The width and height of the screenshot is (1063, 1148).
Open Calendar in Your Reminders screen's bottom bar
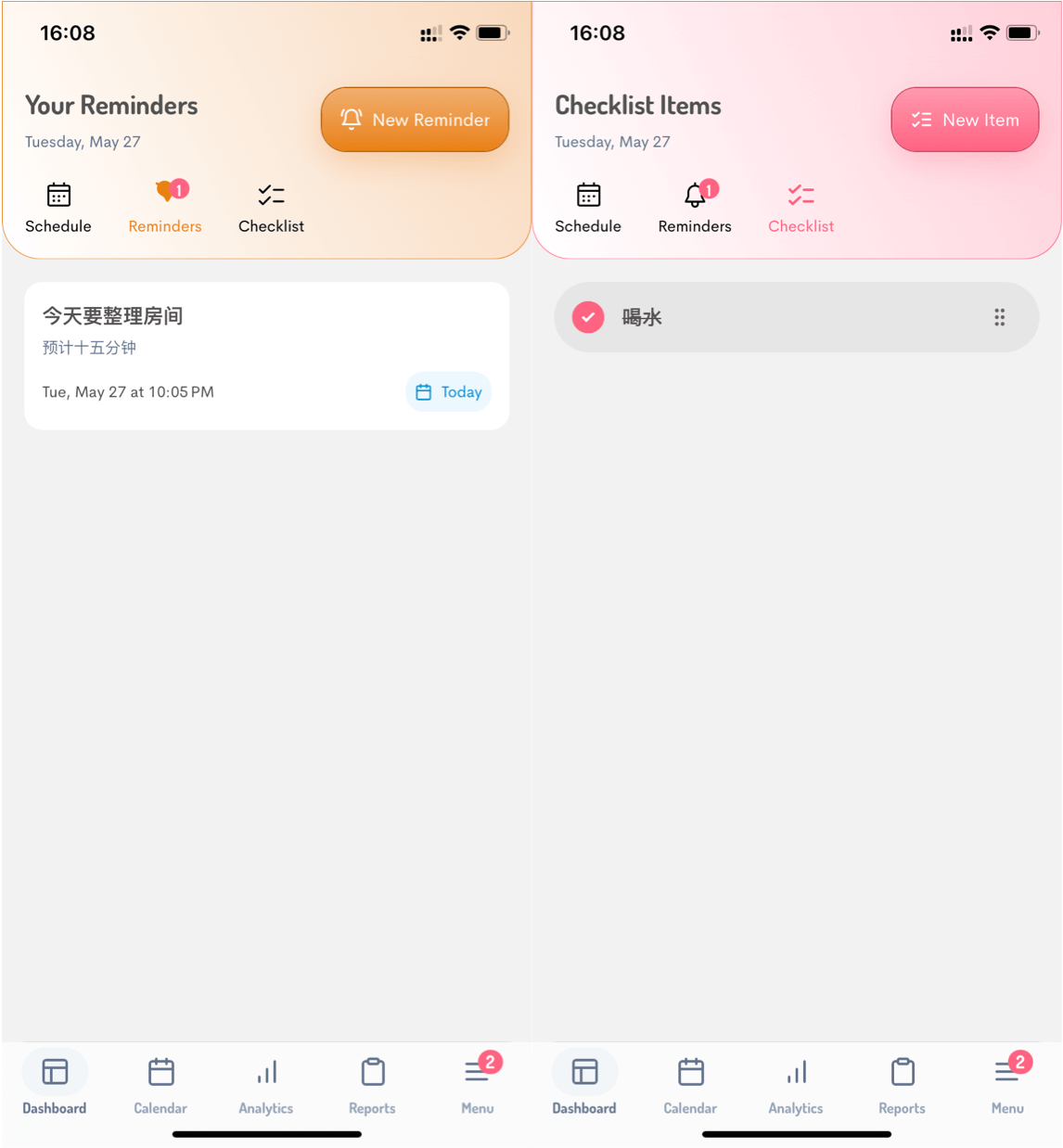[160, 1085]
